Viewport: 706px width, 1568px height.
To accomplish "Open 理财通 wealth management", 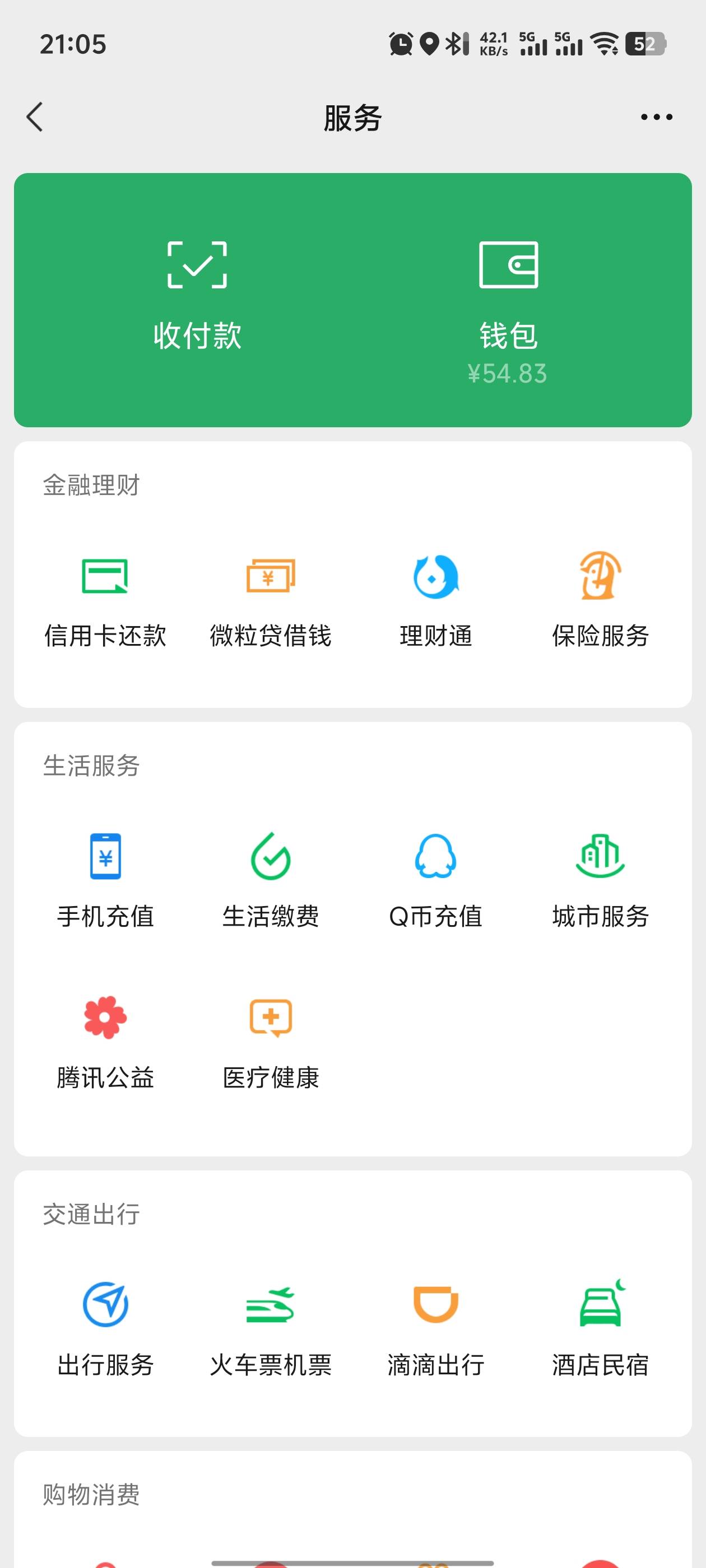I will coord(435,601).
